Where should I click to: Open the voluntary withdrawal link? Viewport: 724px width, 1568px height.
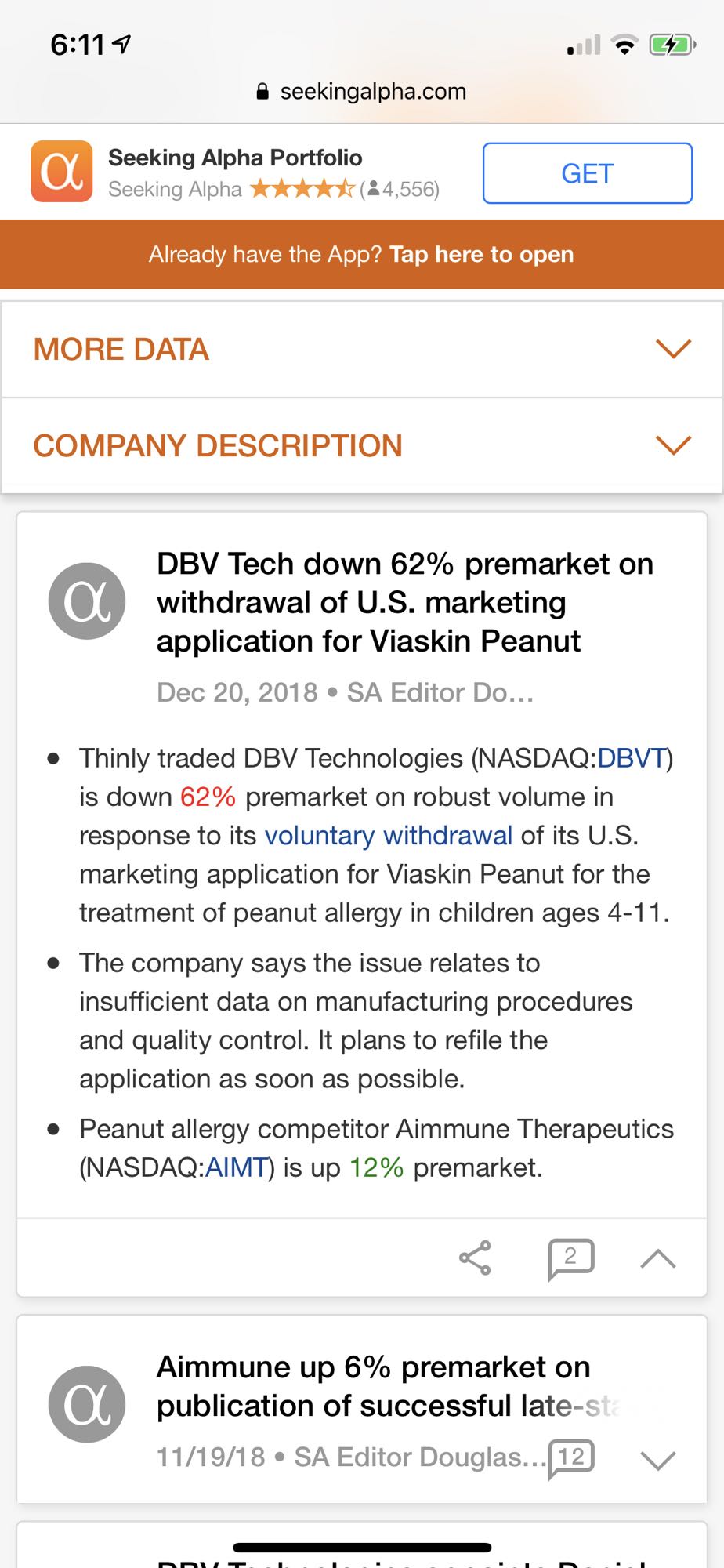pos(389,835)
